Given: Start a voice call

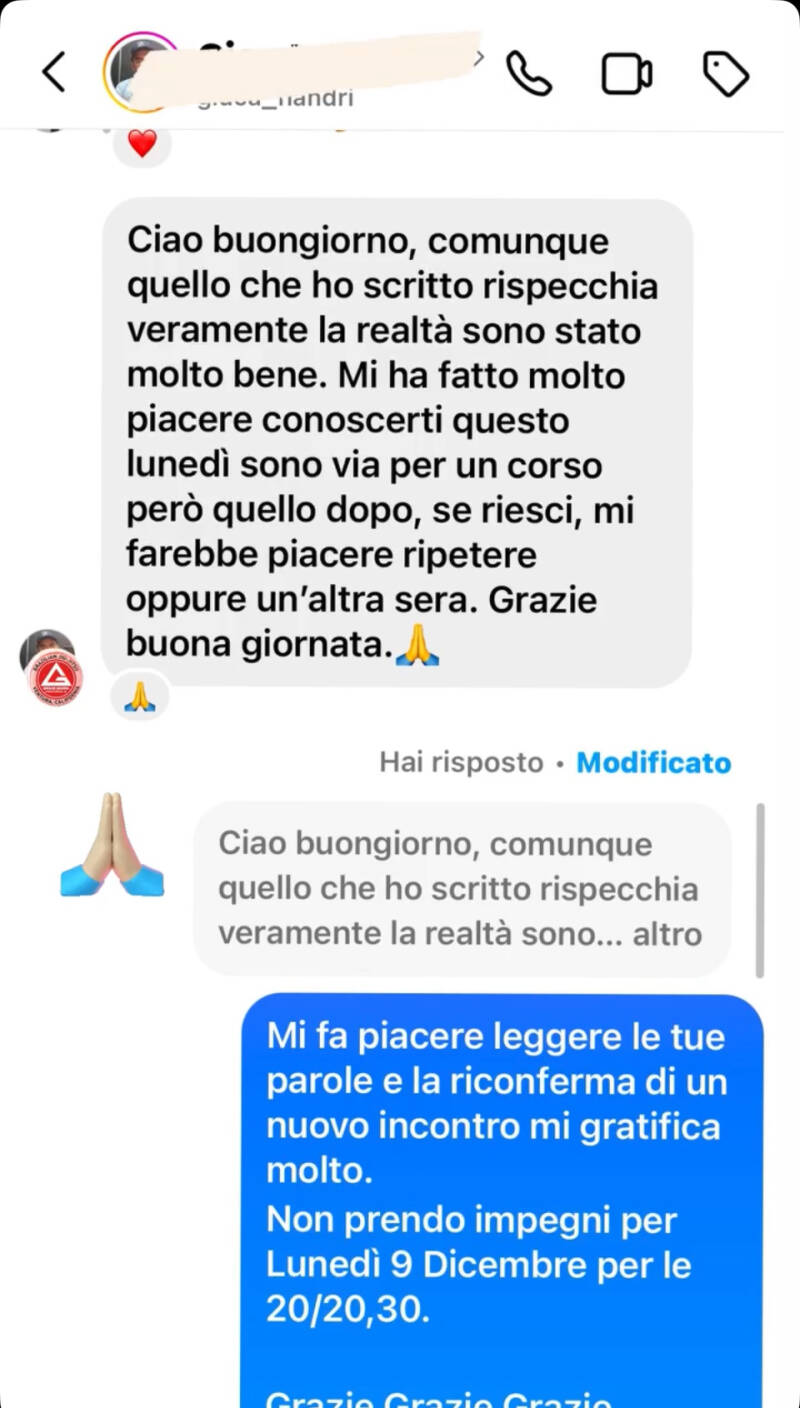Looking at the screenshot, I should [529, 73].
